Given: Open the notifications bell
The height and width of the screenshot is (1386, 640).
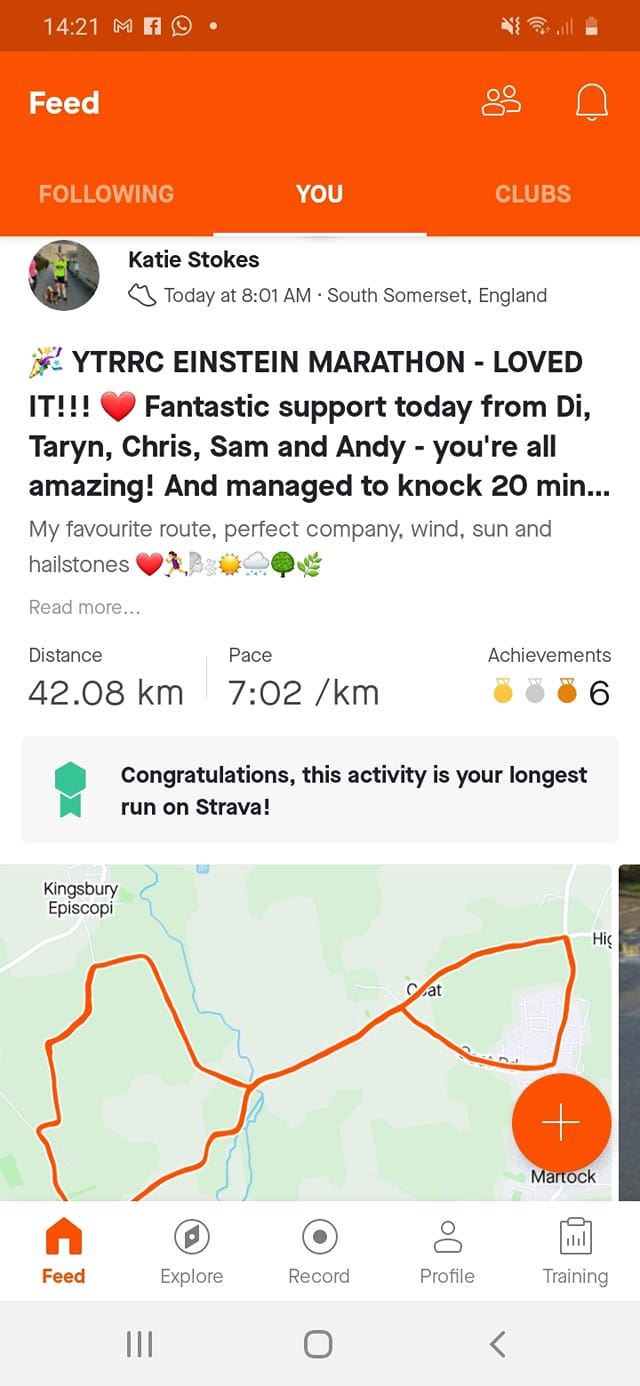Looking at the screenshot, I should 591,102.
